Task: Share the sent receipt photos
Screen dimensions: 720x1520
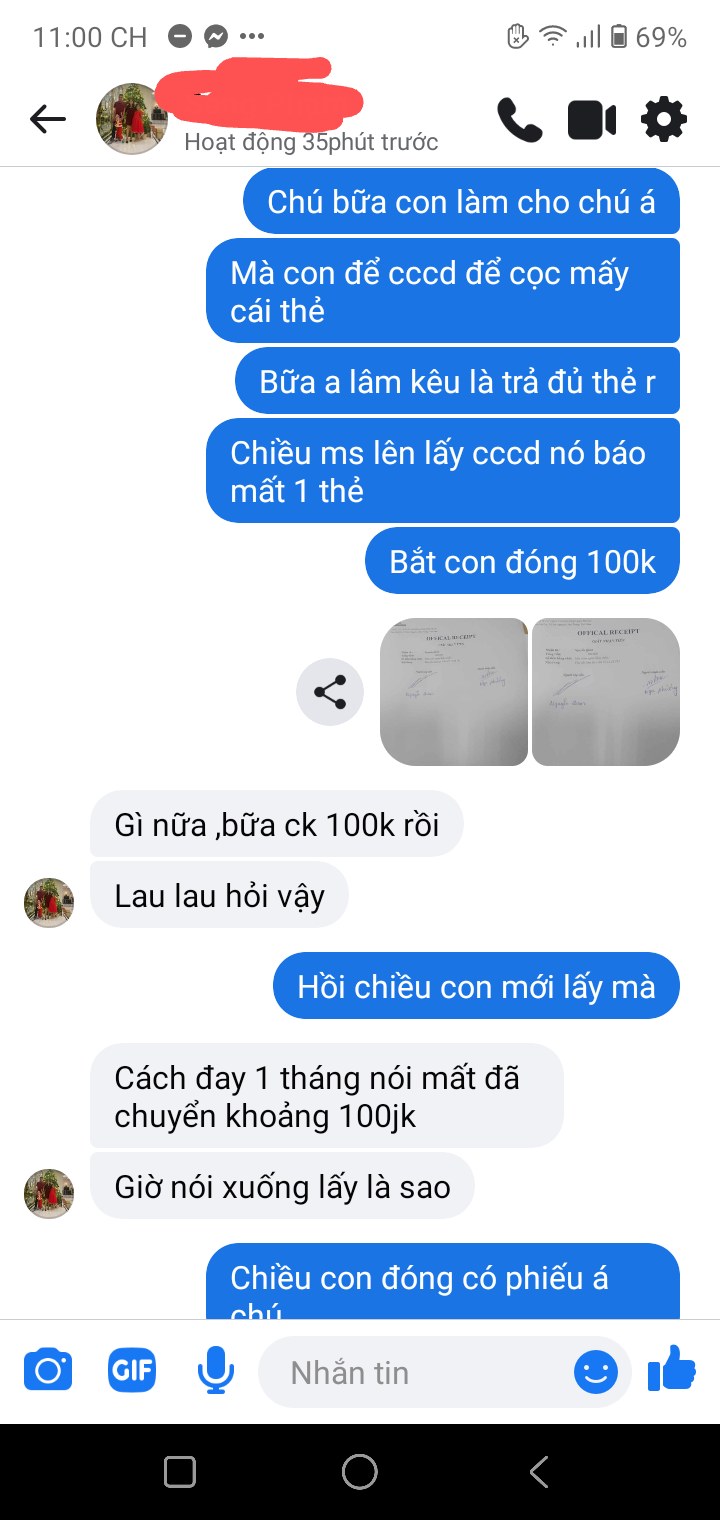Action: 330,692
